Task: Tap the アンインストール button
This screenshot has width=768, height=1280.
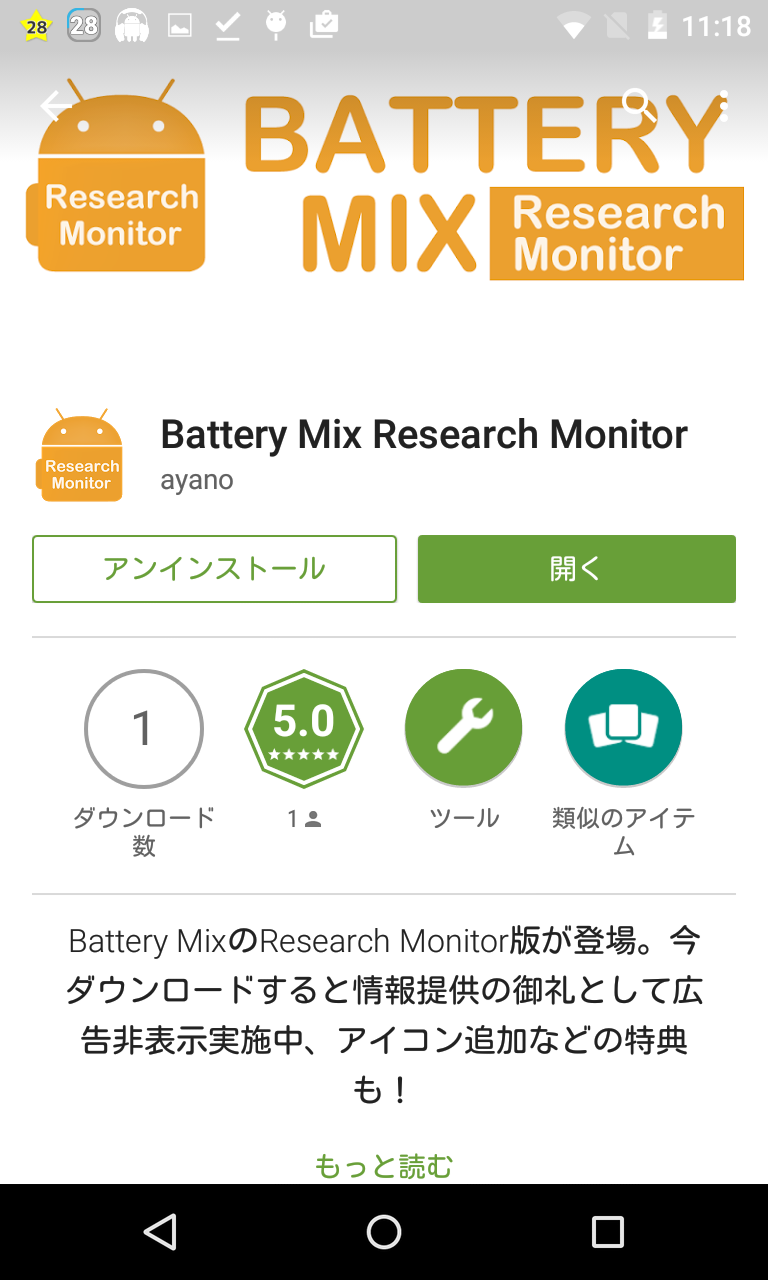Action: pos(214,569)
